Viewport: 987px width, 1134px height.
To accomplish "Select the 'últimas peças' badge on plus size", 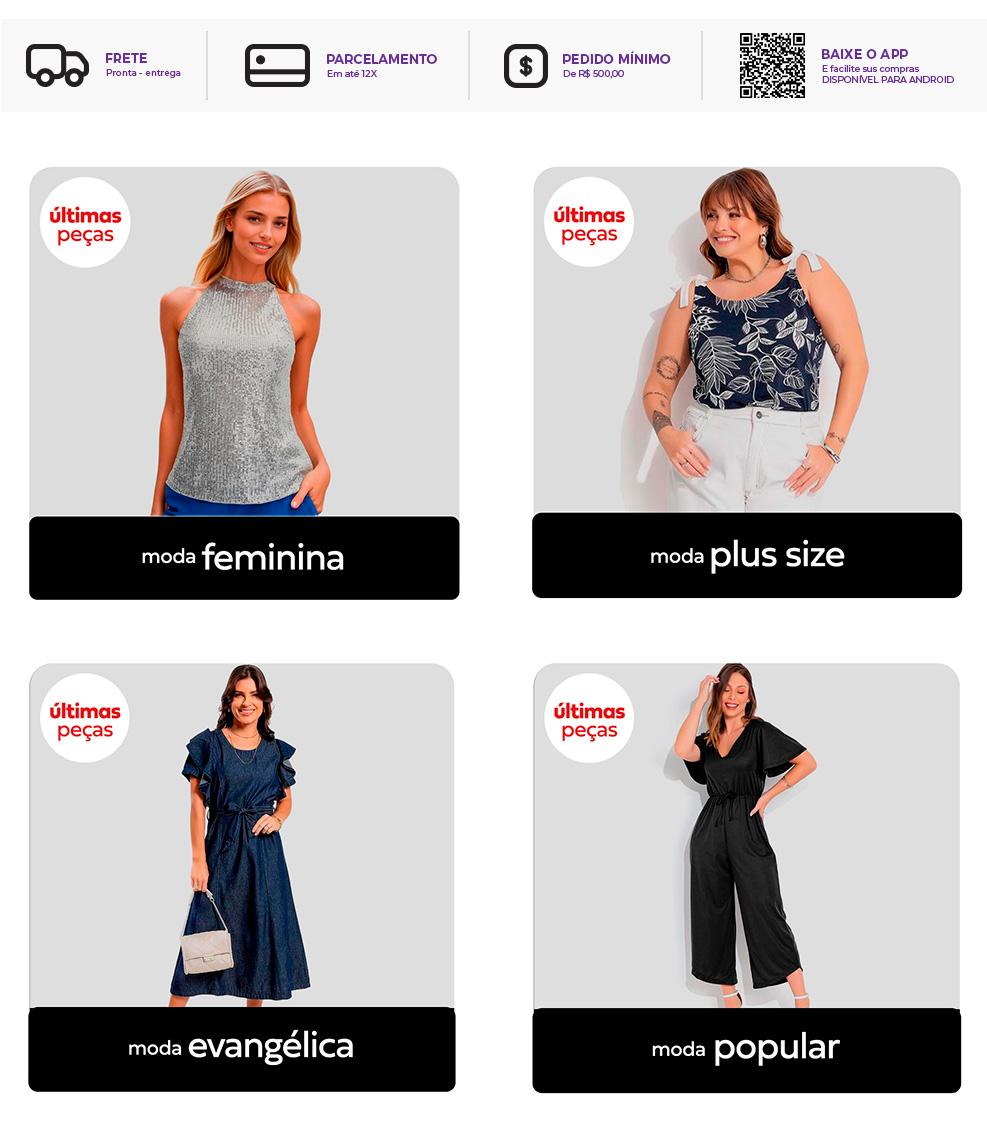I will (589, 222).
